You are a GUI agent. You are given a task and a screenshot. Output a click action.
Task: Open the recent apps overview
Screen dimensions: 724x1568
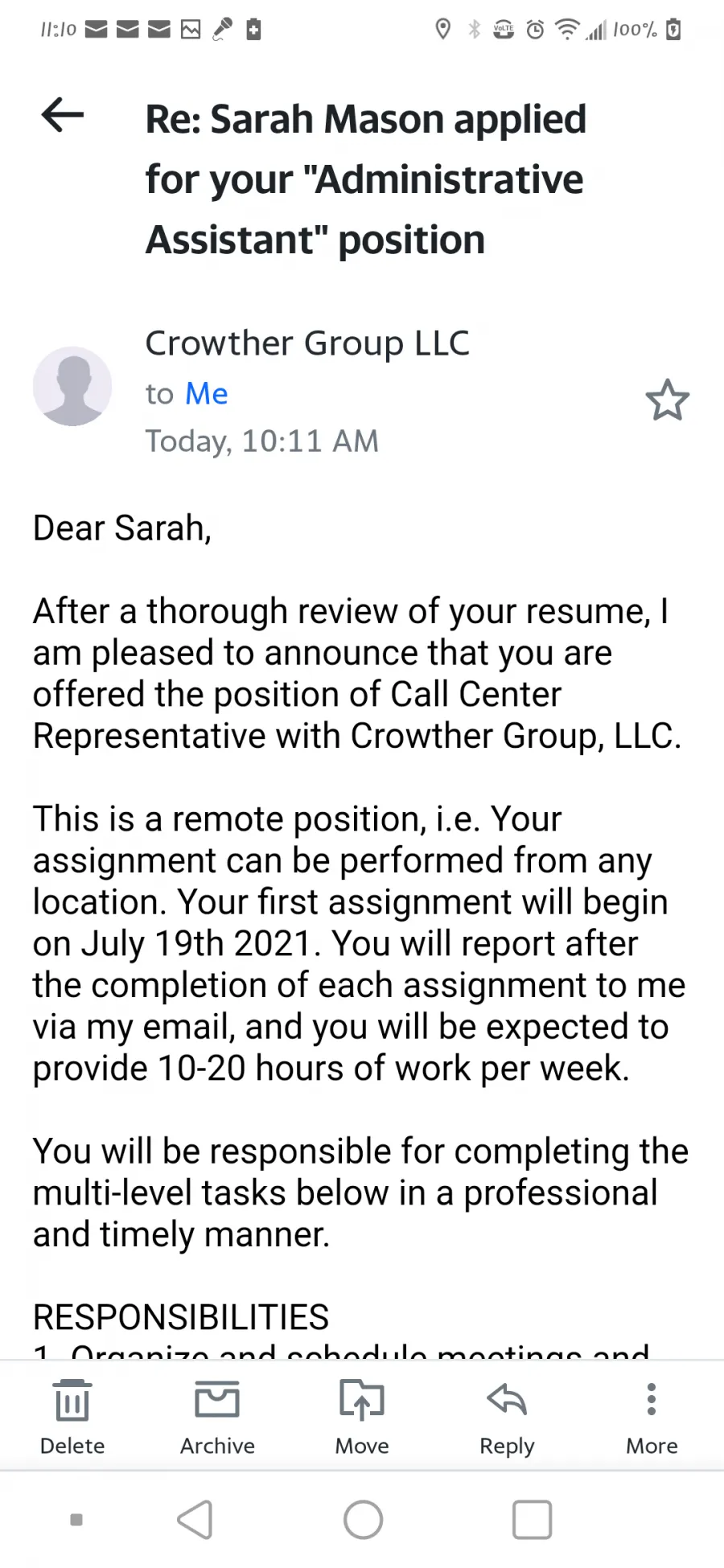pos(532,1520)
